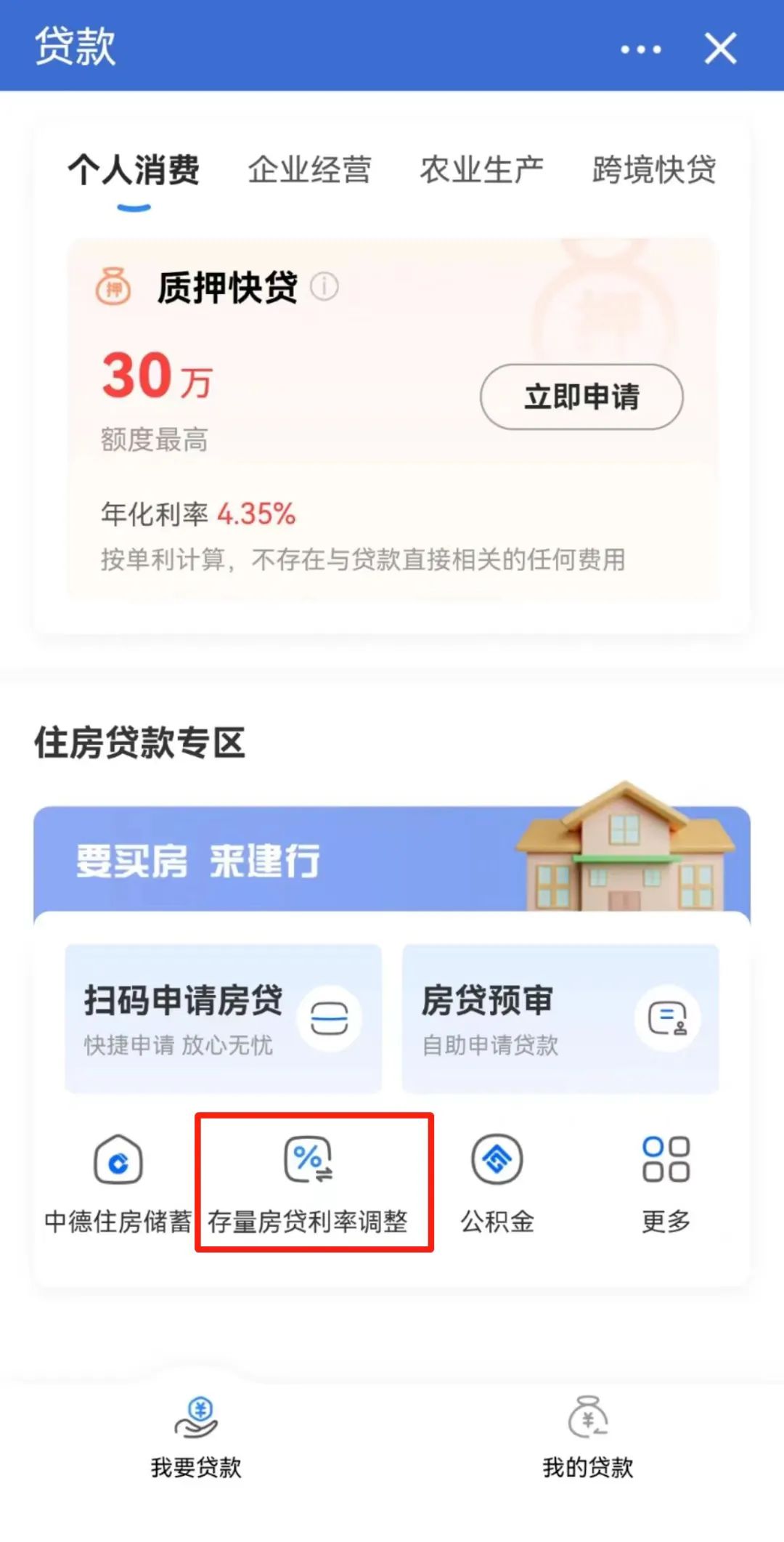Image resolution: width=784 pixels, height=1542 pixels.
Task: Open the top-right more options menu
Action: (642, 49)
